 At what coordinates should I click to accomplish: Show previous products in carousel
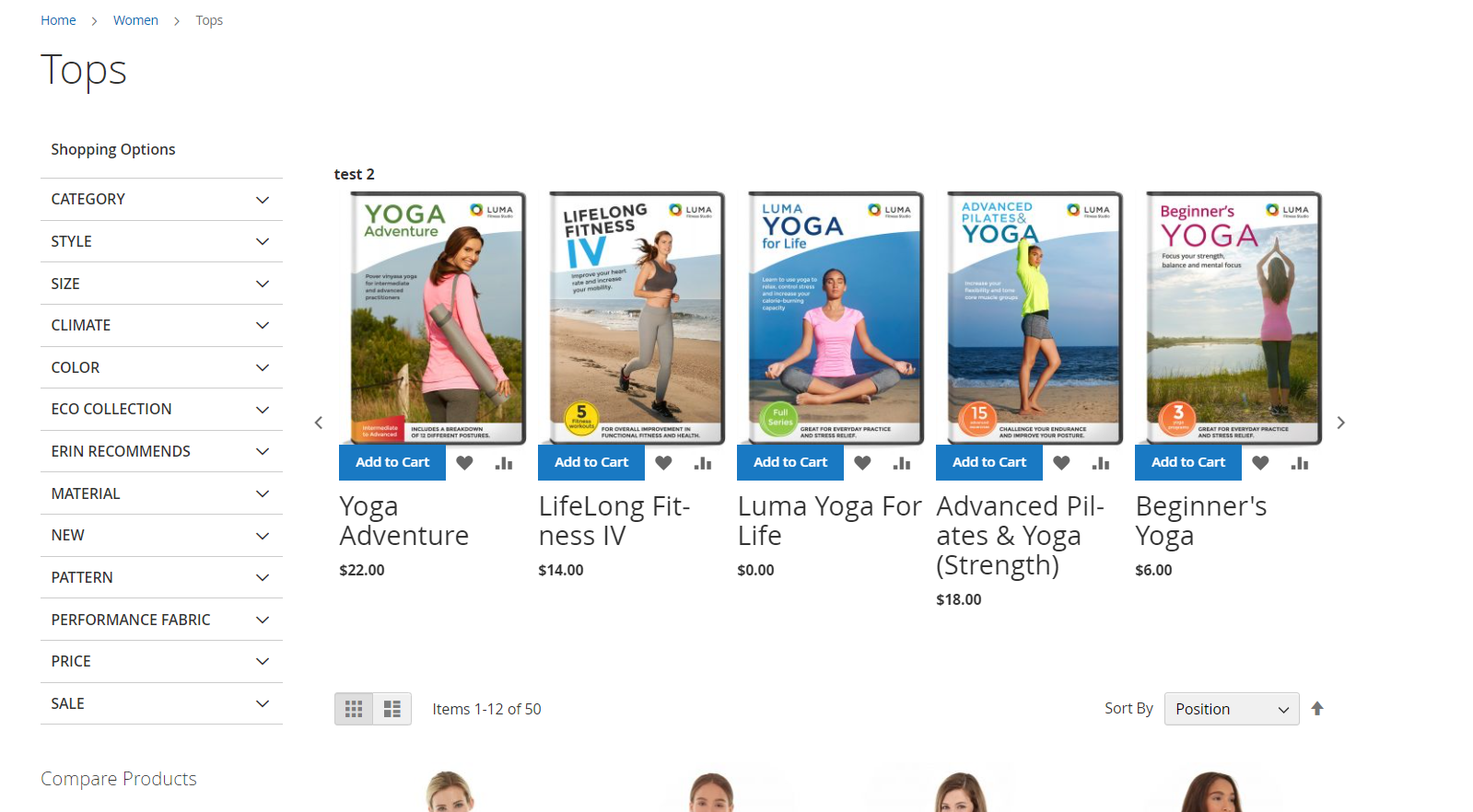(319, 423)
